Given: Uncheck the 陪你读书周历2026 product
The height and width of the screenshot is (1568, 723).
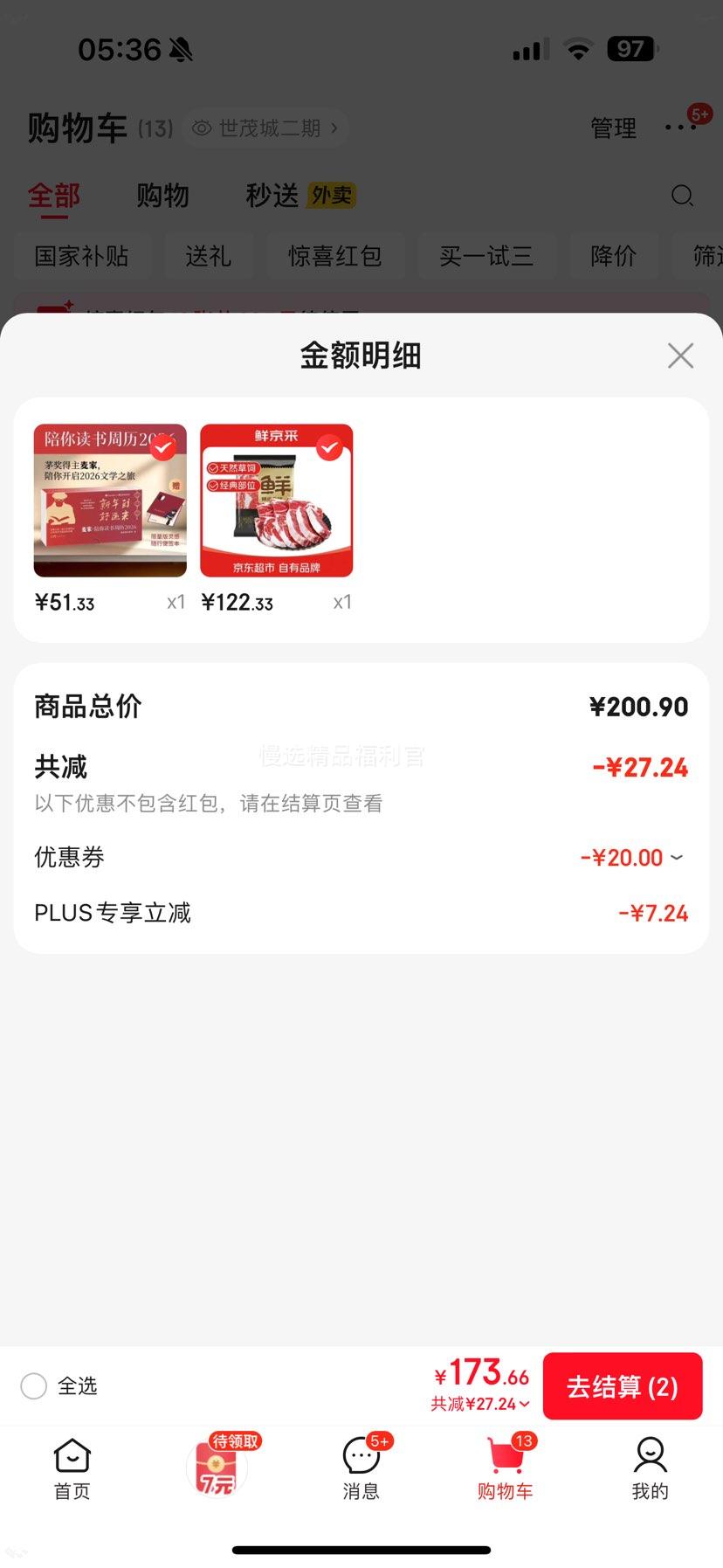Looking at the screenshot, I should tap(162, 446).
